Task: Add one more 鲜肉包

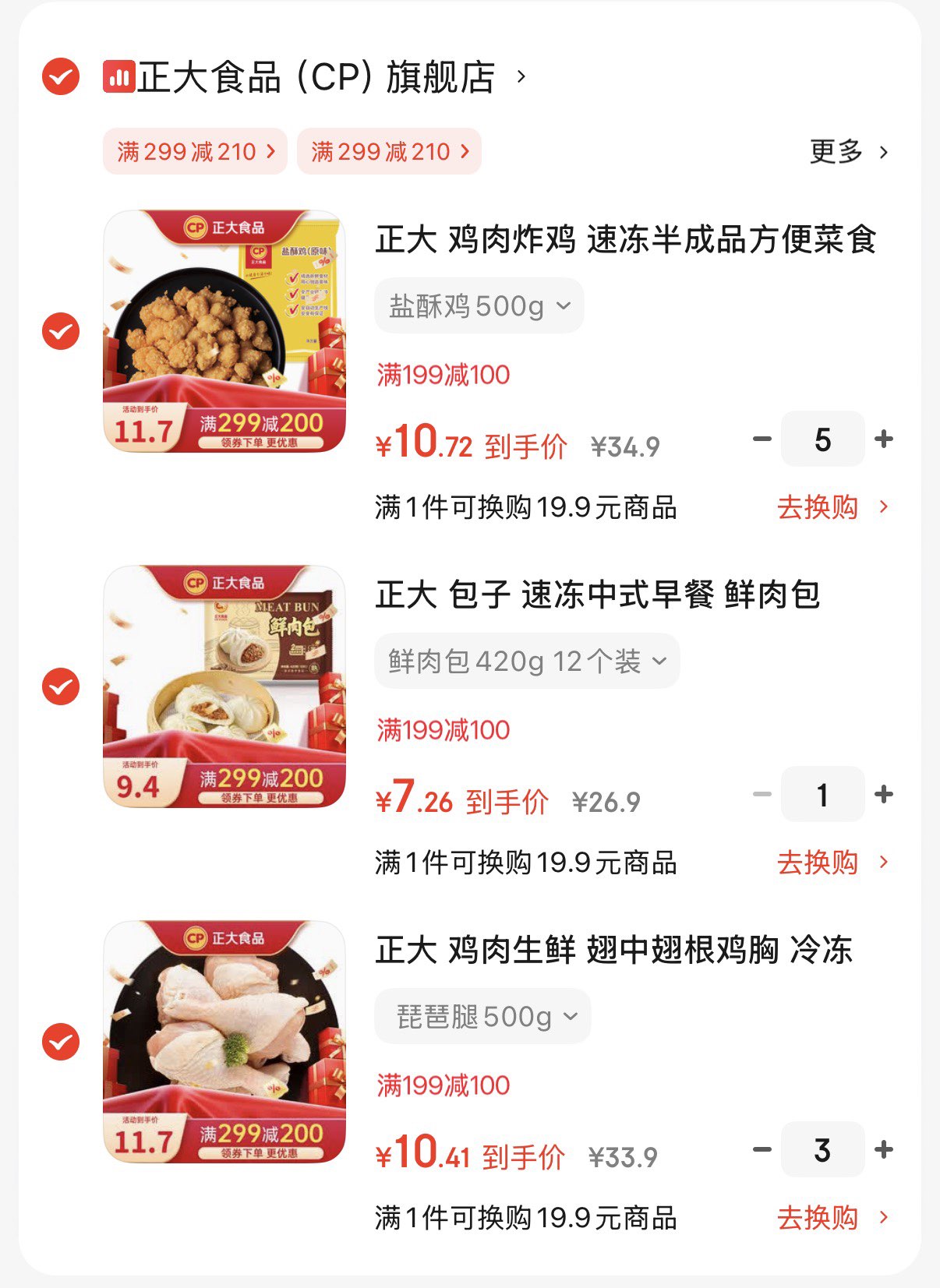Action: tap(884, 795)
